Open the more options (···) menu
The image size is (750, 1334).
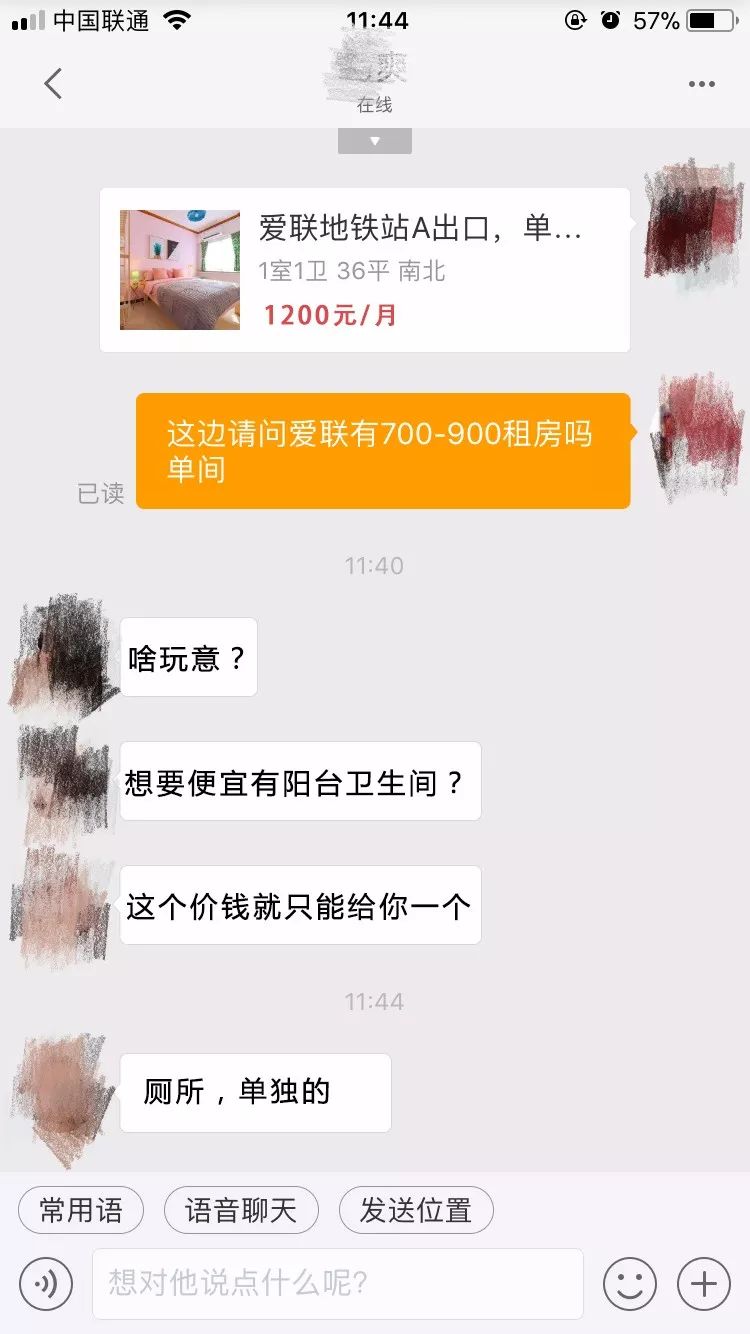[700, 84]
